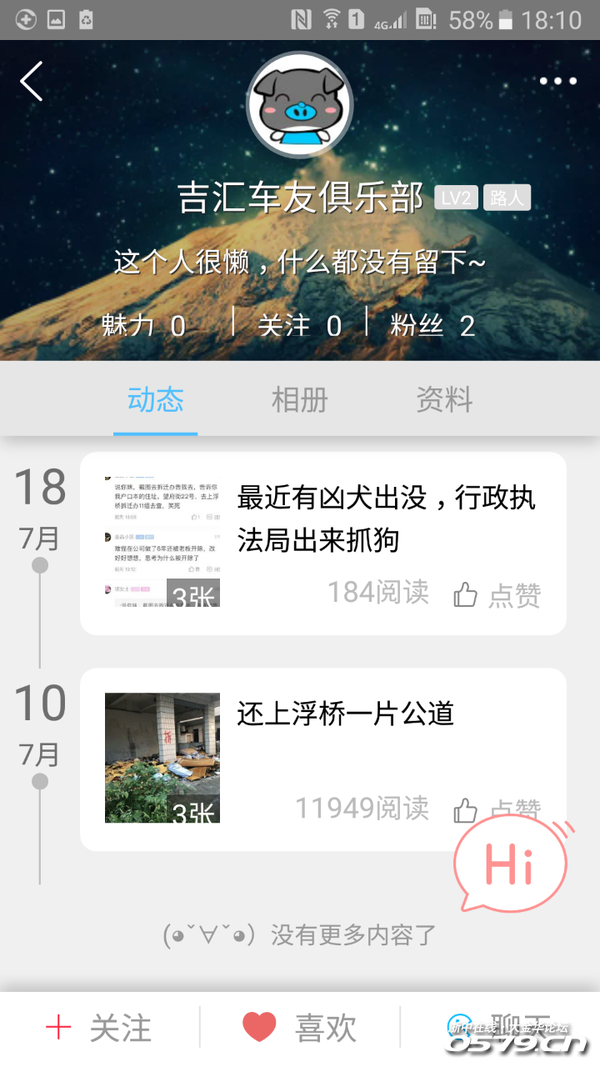Open the 资料 tab
Screen dimensions: 600x1067
click(x=444, y=401)
